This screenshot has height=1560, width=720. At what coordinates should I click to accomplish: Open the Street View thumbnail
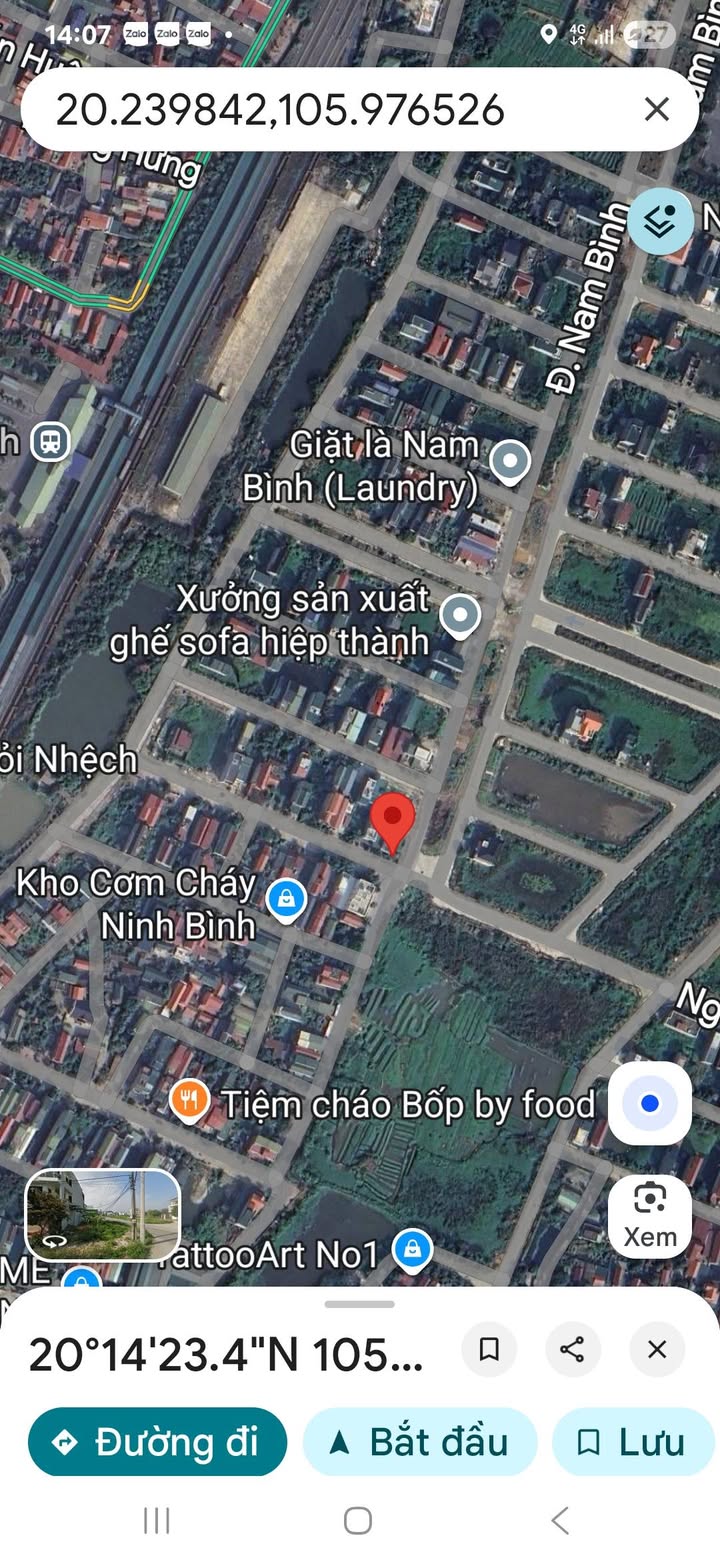[102, 1215]
